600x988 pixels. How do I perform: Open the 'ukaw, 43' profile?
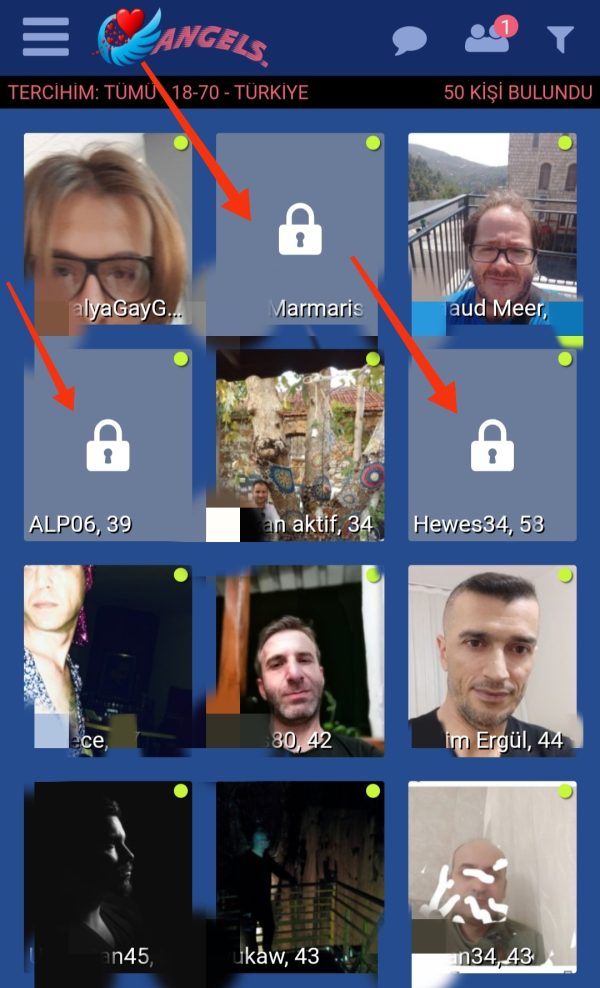coord(300,875)
